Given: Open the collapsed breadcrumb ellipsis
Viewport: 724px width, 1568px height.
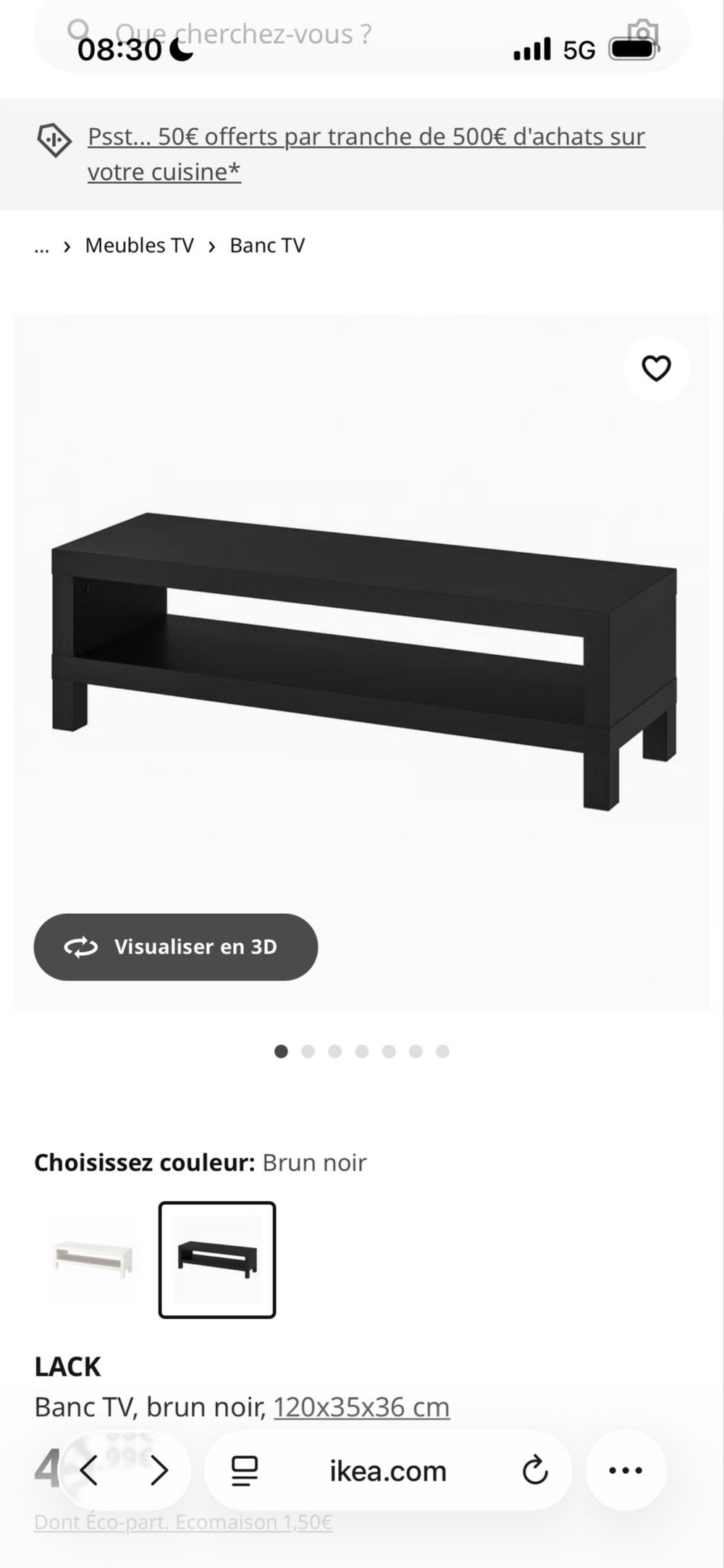Looking at the screenshot, I should pyautogui.click(x=42, y=246).
